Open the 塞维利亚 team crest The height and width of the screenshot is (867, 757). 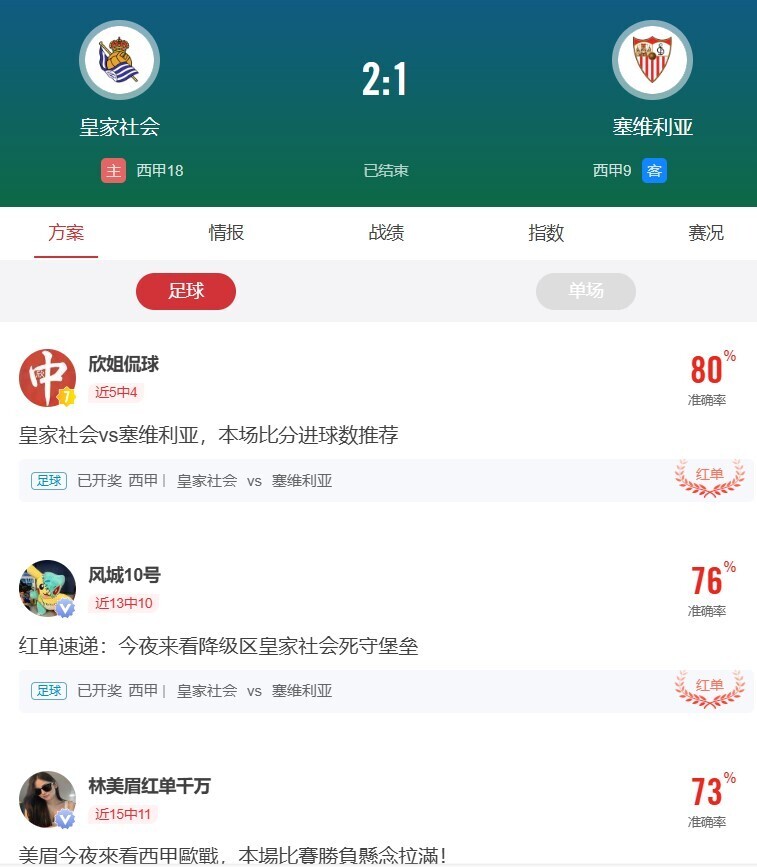[x=652, y=60]
